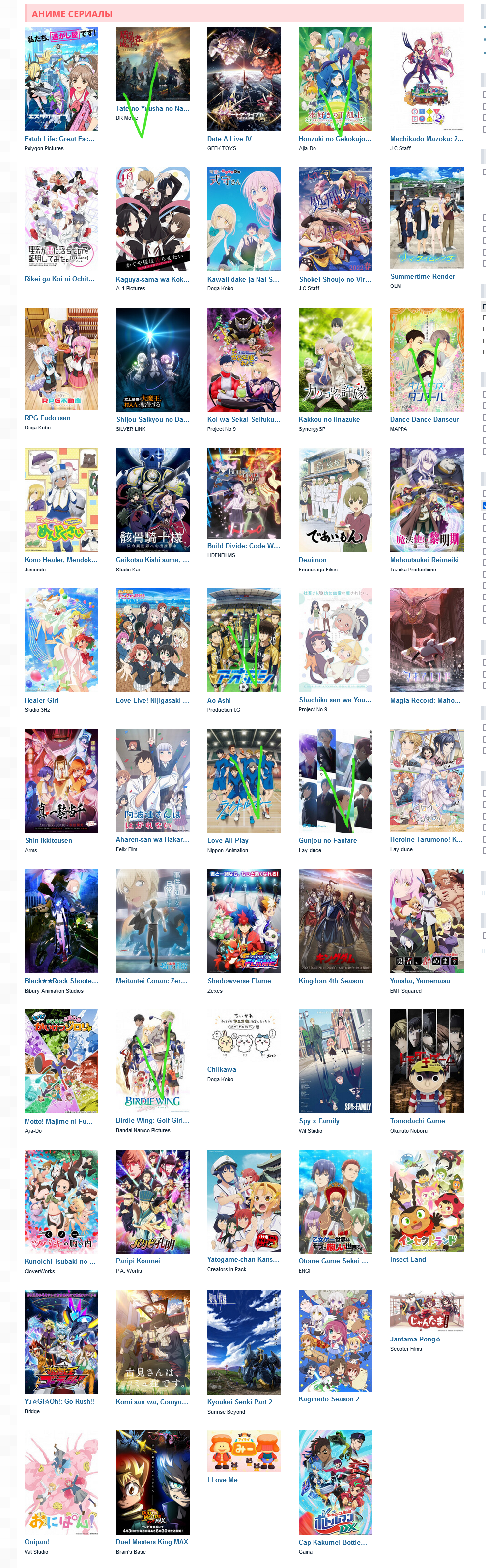View the Kingdom 4th Season card

tap(335, 921)
